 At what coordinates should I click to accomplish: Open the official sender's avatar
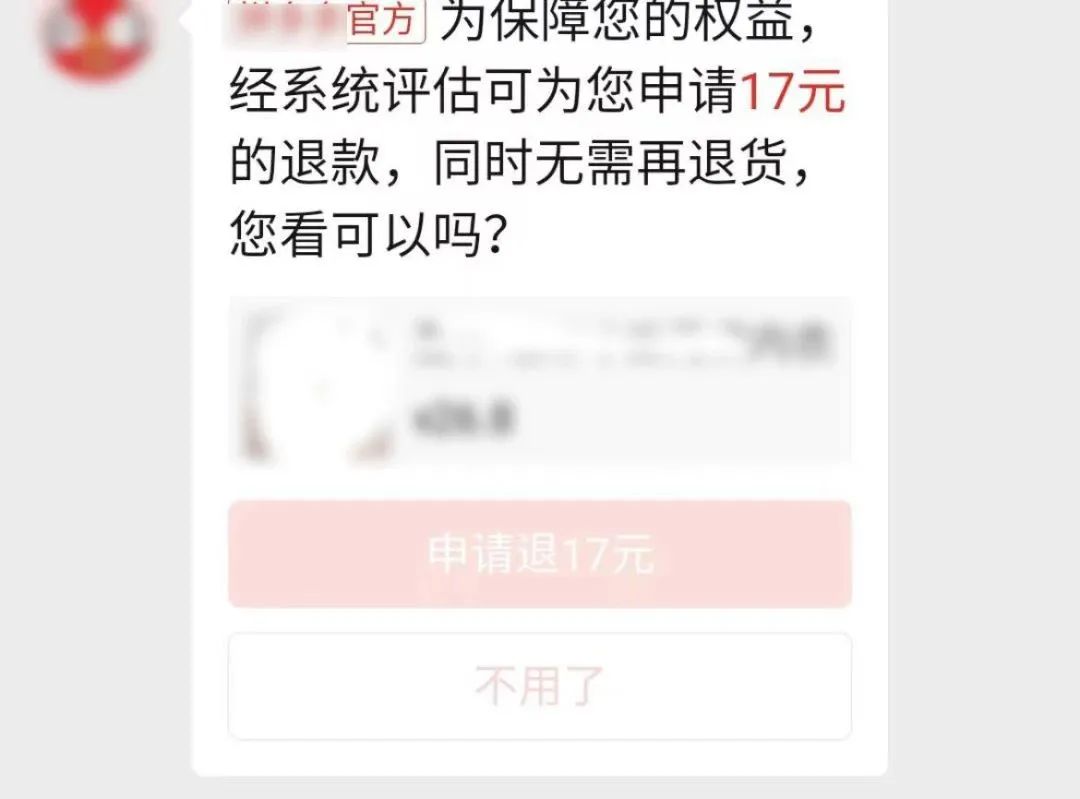tap(95, 35)
